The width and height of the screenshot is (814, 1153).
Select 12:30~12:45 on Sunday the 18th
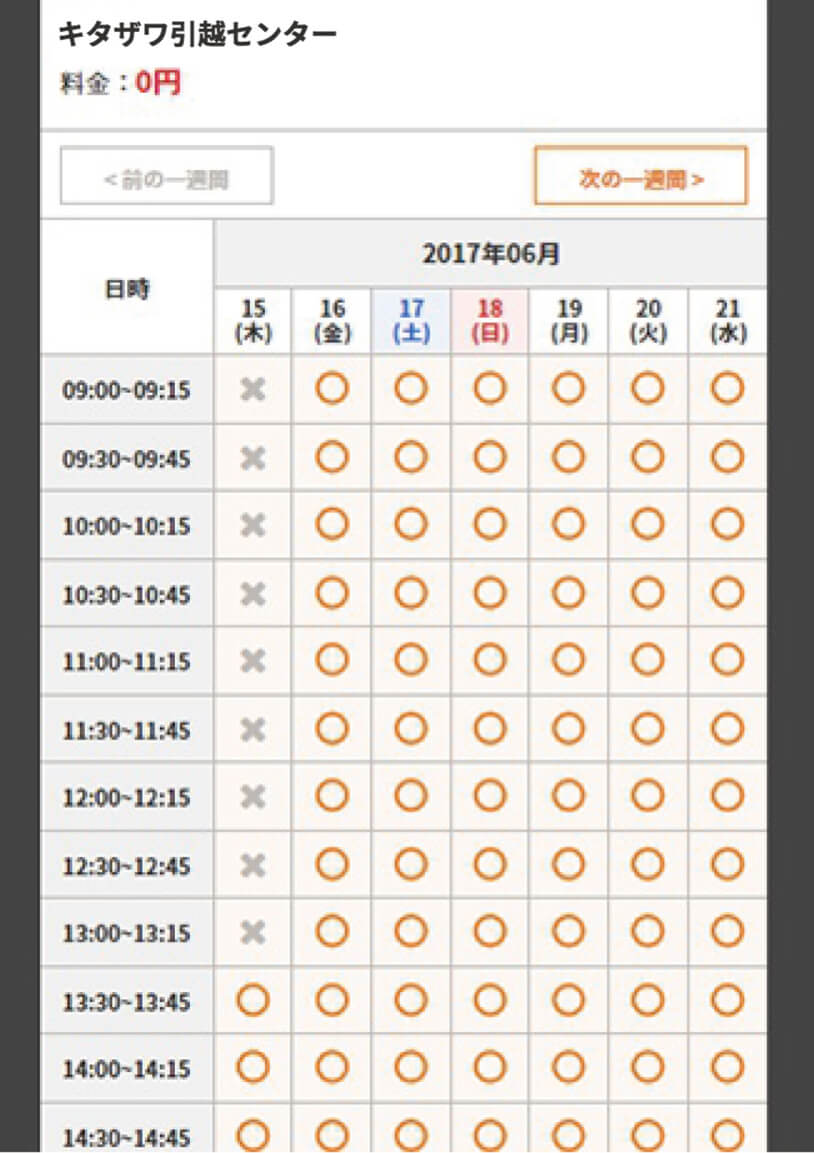[490, 865]
